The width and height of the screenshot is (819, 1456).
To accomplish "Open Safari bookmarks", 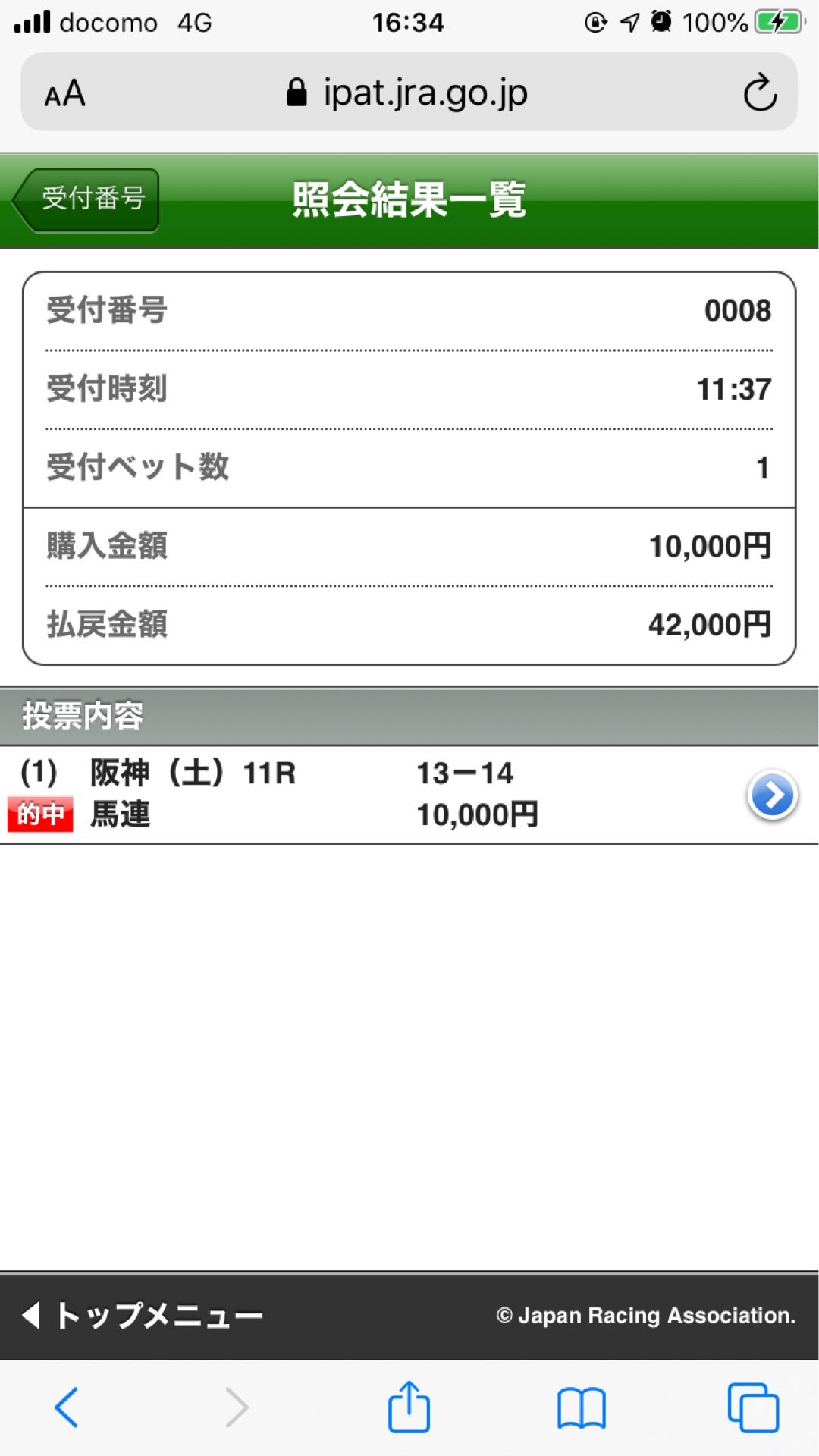I will 581,1407.
